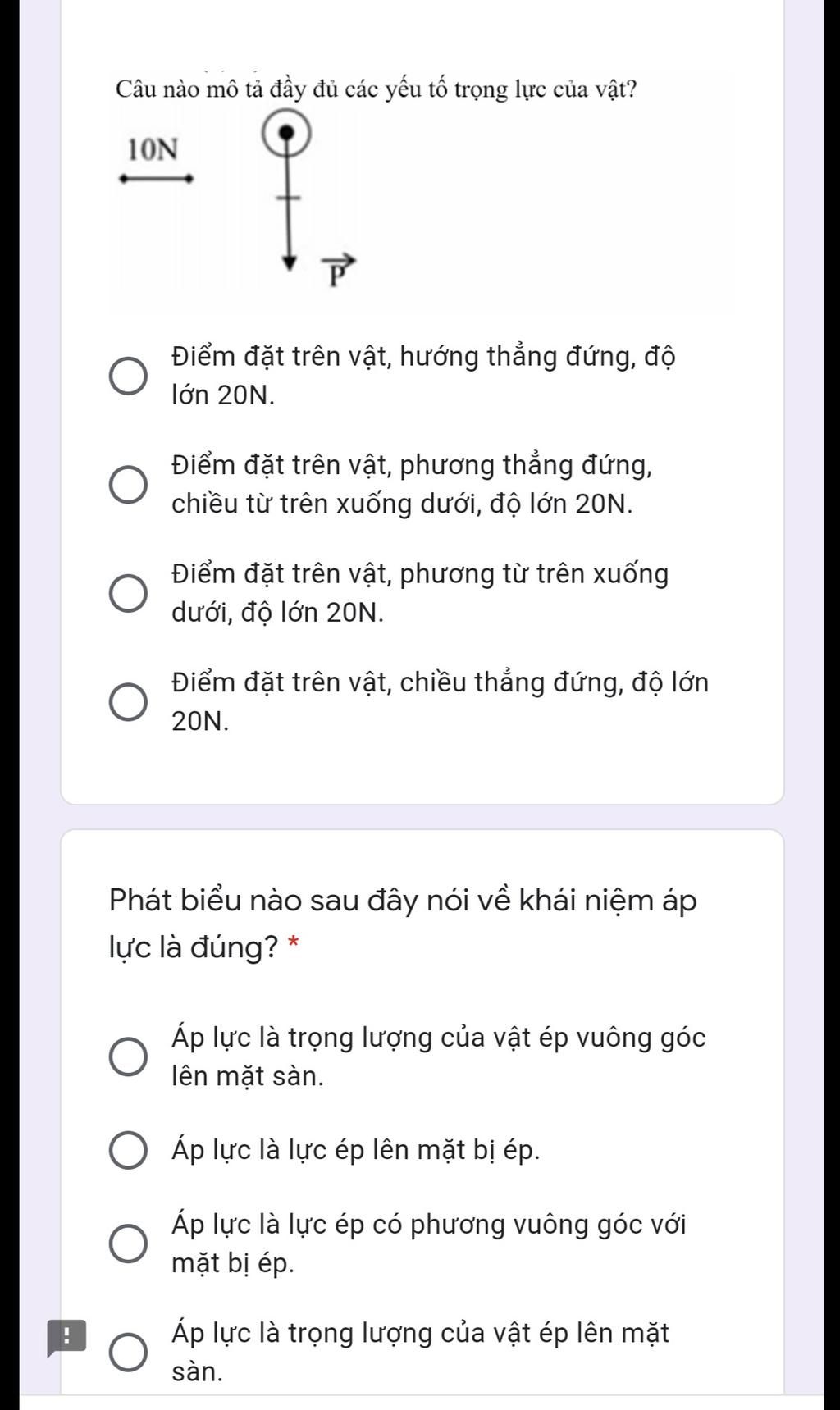The image size is (840, 1410).
Task: Choose 'chiều từ trên xuống dưới' answer
Action: coord(130,485)
